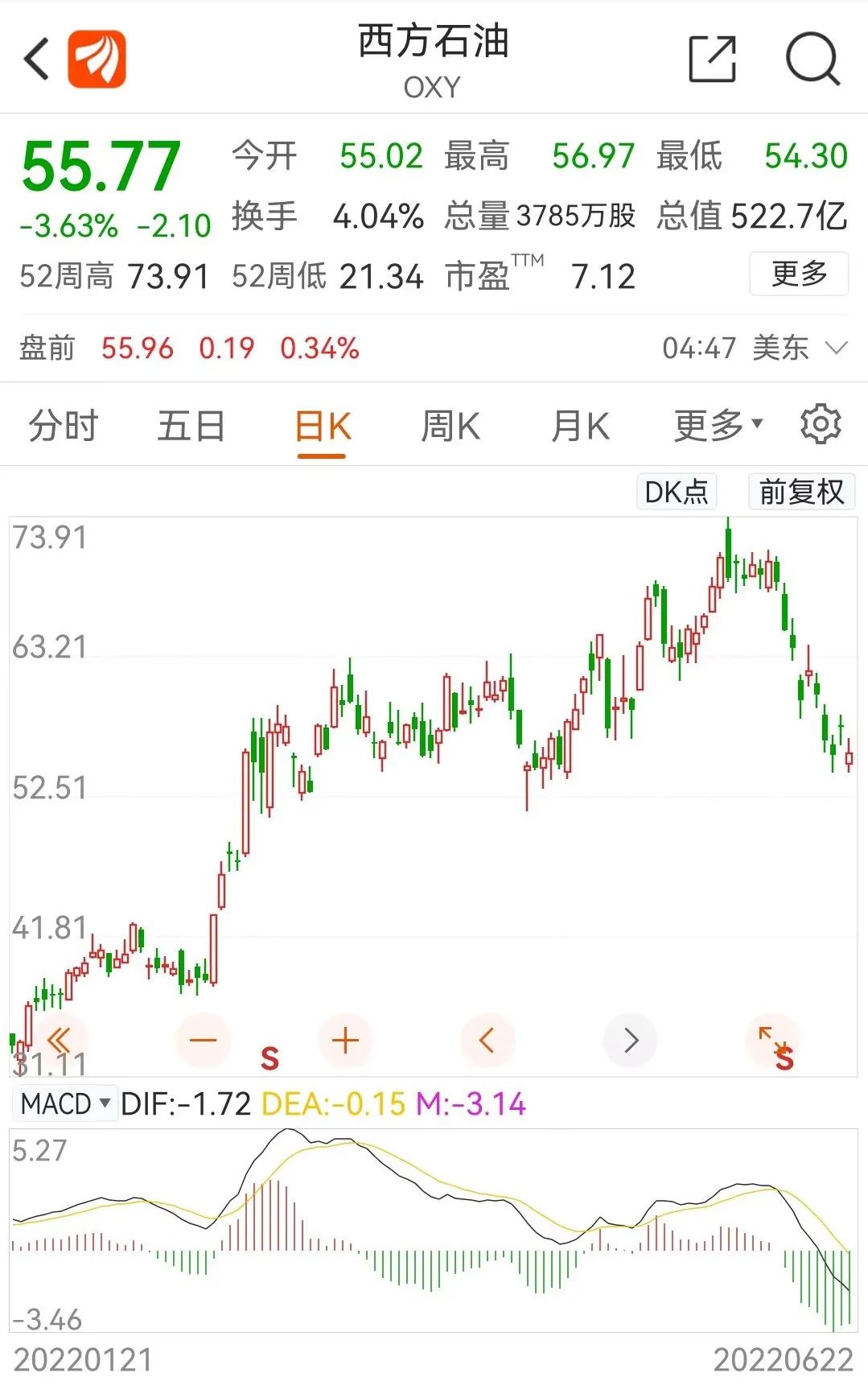Tap the 前复权 adjustment button
868x1398 pixels.
coord(801,491)
